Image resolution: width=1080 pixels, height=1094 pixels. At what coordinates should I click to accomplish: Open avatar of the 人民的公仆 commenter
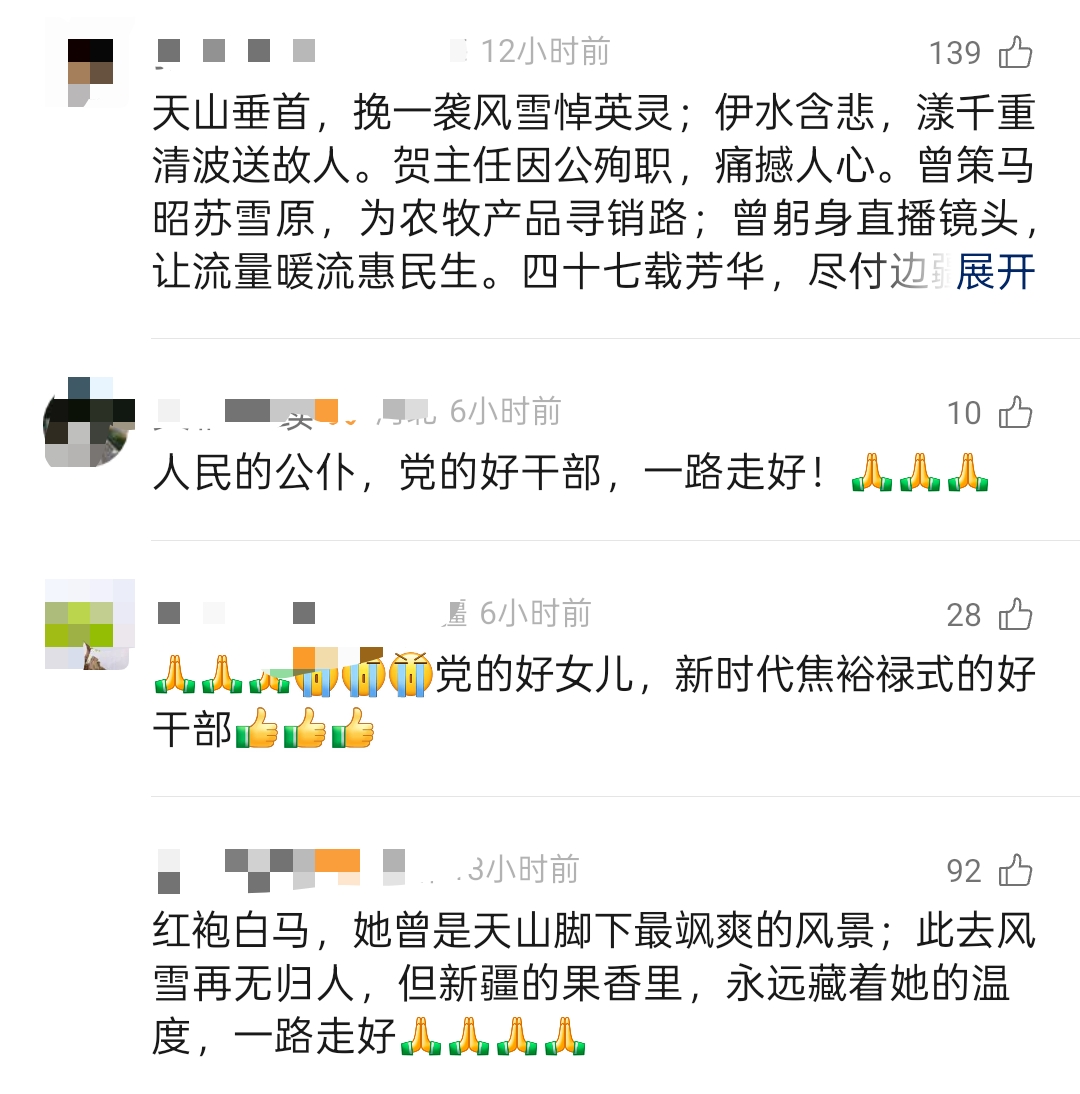point(90,424)
